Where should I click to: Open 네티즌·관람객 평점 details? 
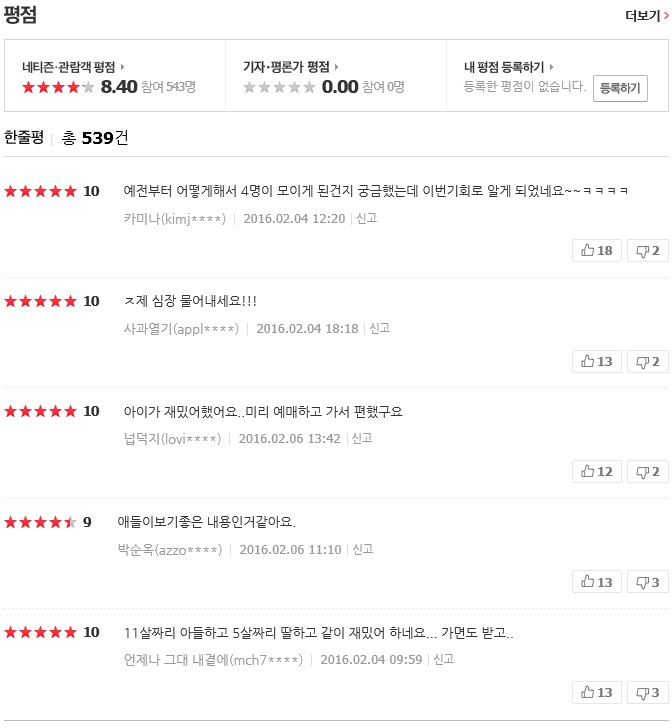click(x=81, y=67)
